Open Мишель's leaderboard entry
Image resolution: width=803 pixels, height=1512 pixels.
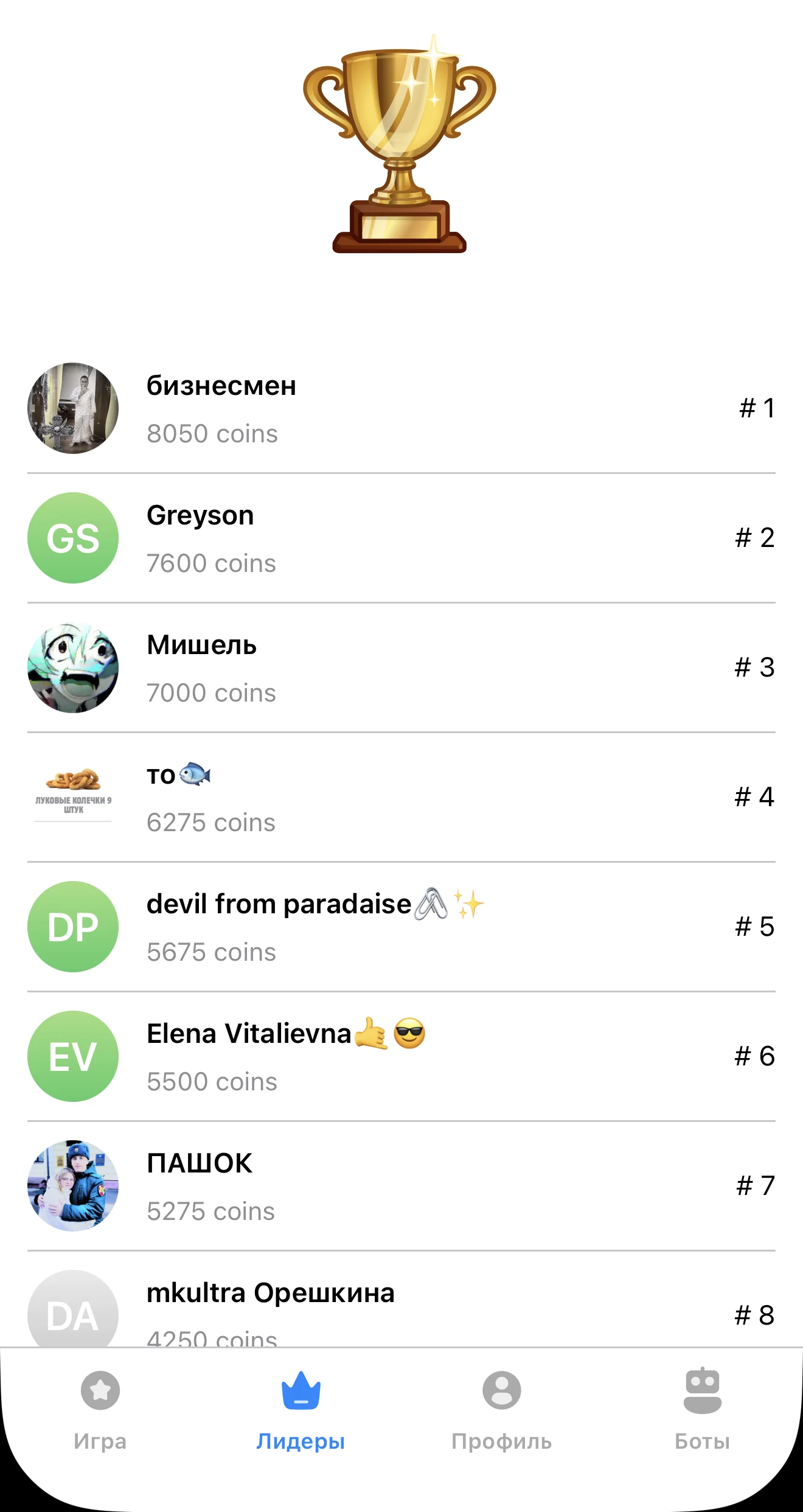click(401, 667)
